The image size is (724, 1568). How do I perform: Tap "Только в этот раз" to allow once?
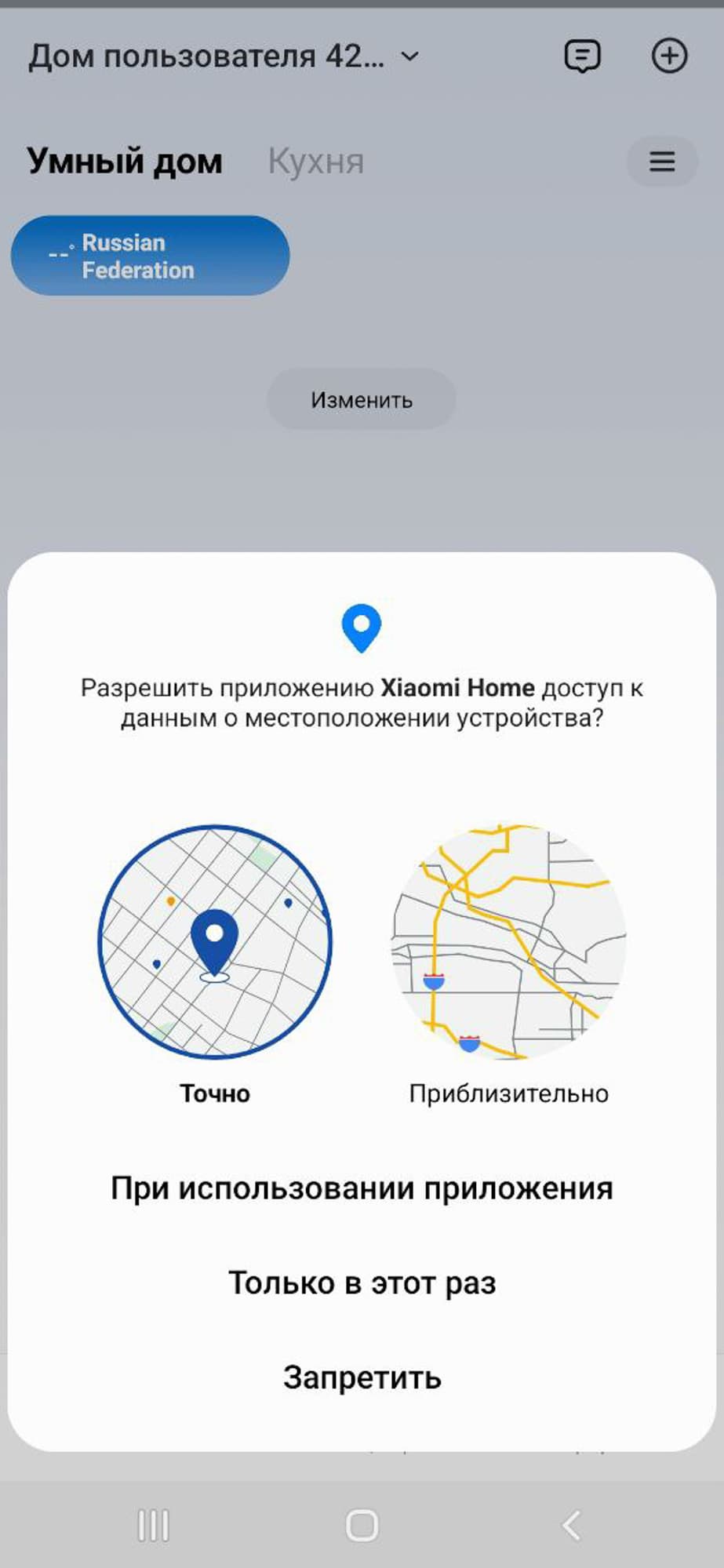pyautogui.click(x=362, y=1283)
